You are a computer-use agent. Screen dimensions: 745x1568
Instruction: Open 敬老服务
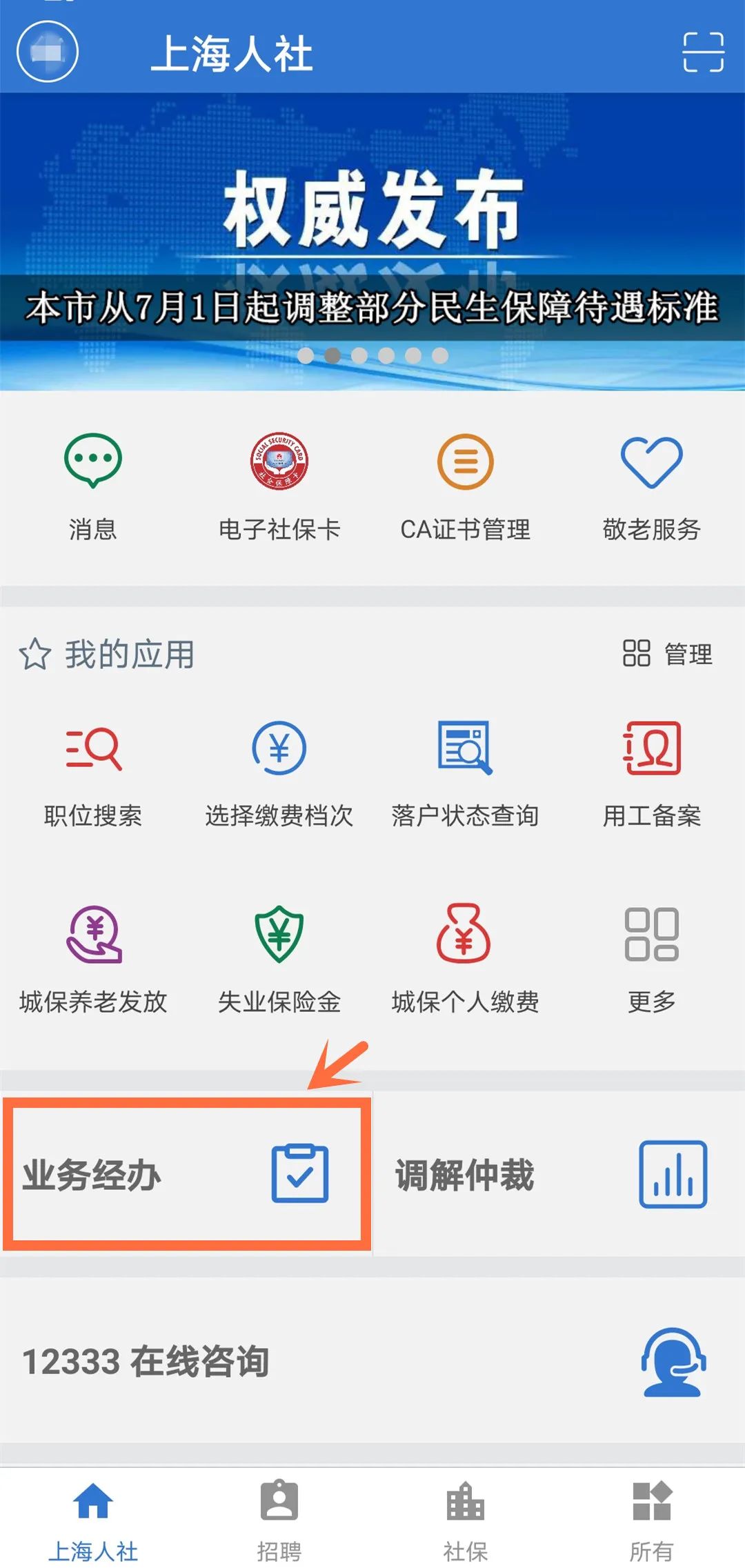652,486
